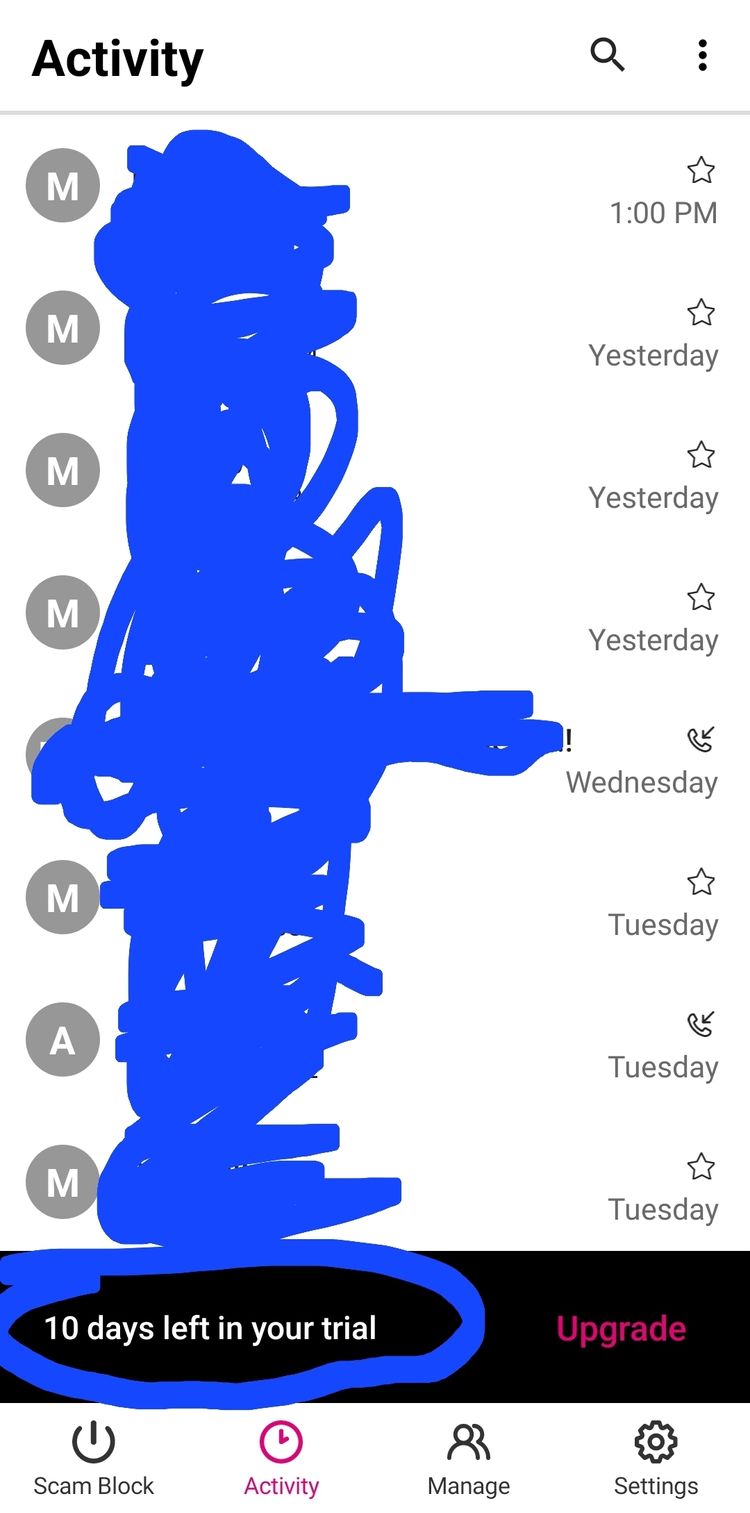Open the Settings tab
The width and height of the screenshot is (750, 1513).
pos(656,1458)
